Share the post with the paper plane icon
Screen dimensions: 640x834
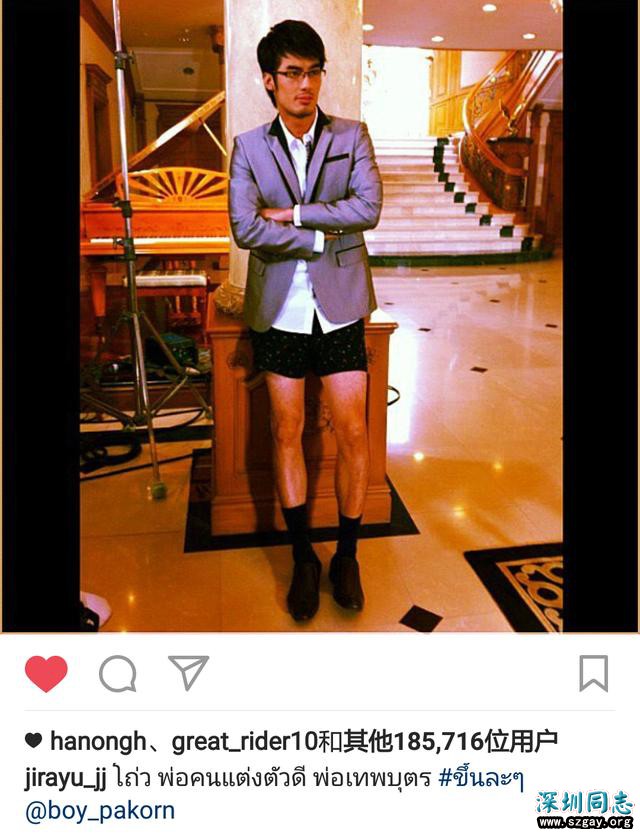click(188, 673)
